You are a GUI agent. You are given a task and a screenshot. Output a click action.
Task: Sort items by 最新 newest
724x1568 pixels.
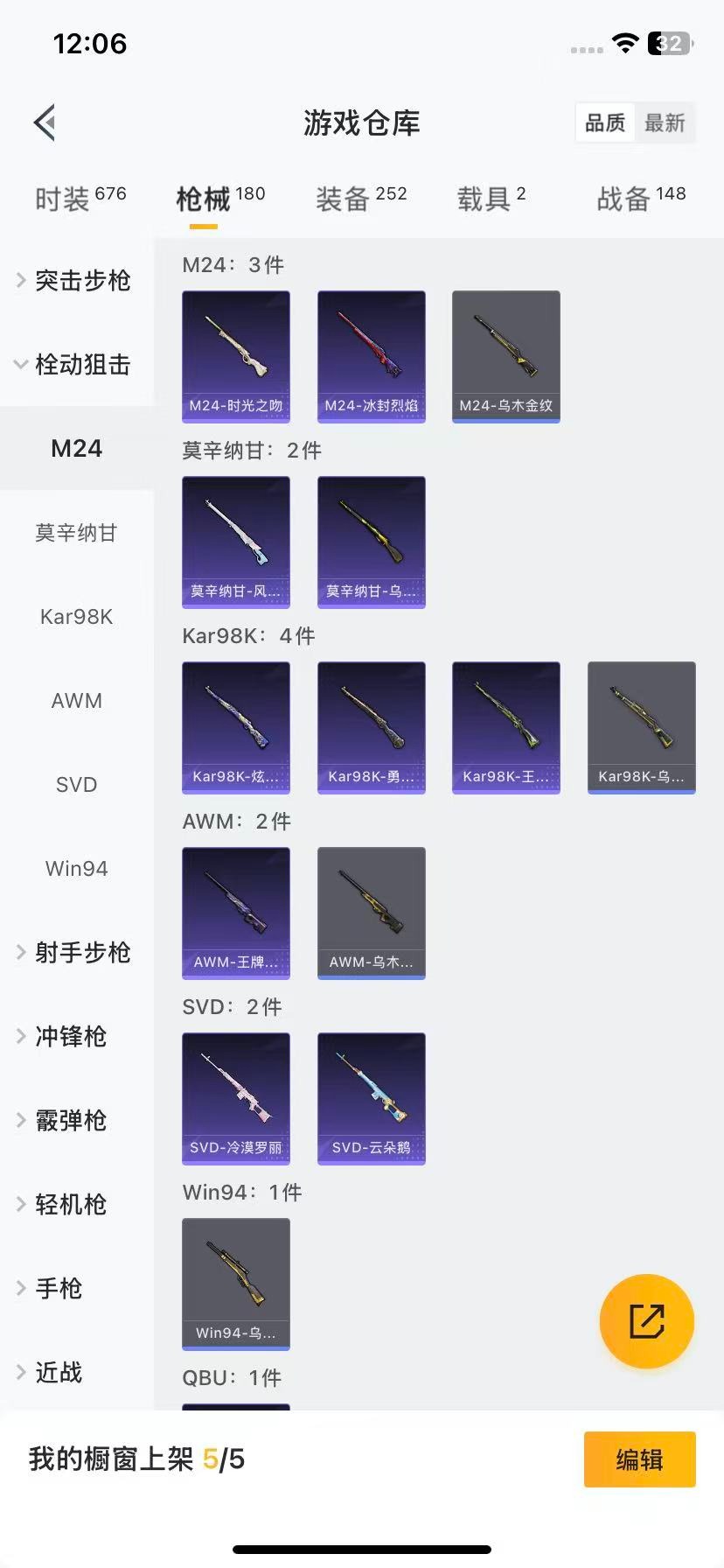coord(665,122)
